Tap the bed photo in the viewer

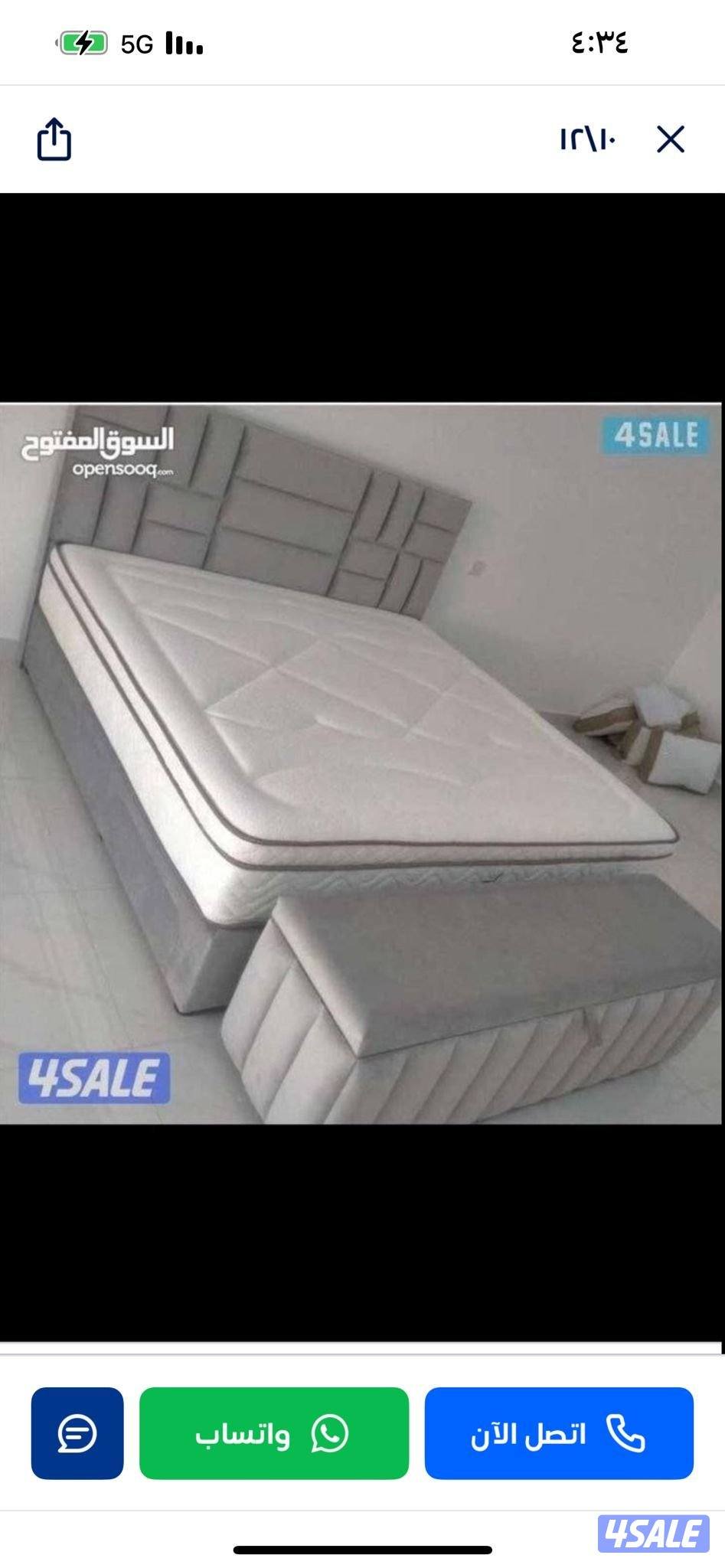pos(361,763)
